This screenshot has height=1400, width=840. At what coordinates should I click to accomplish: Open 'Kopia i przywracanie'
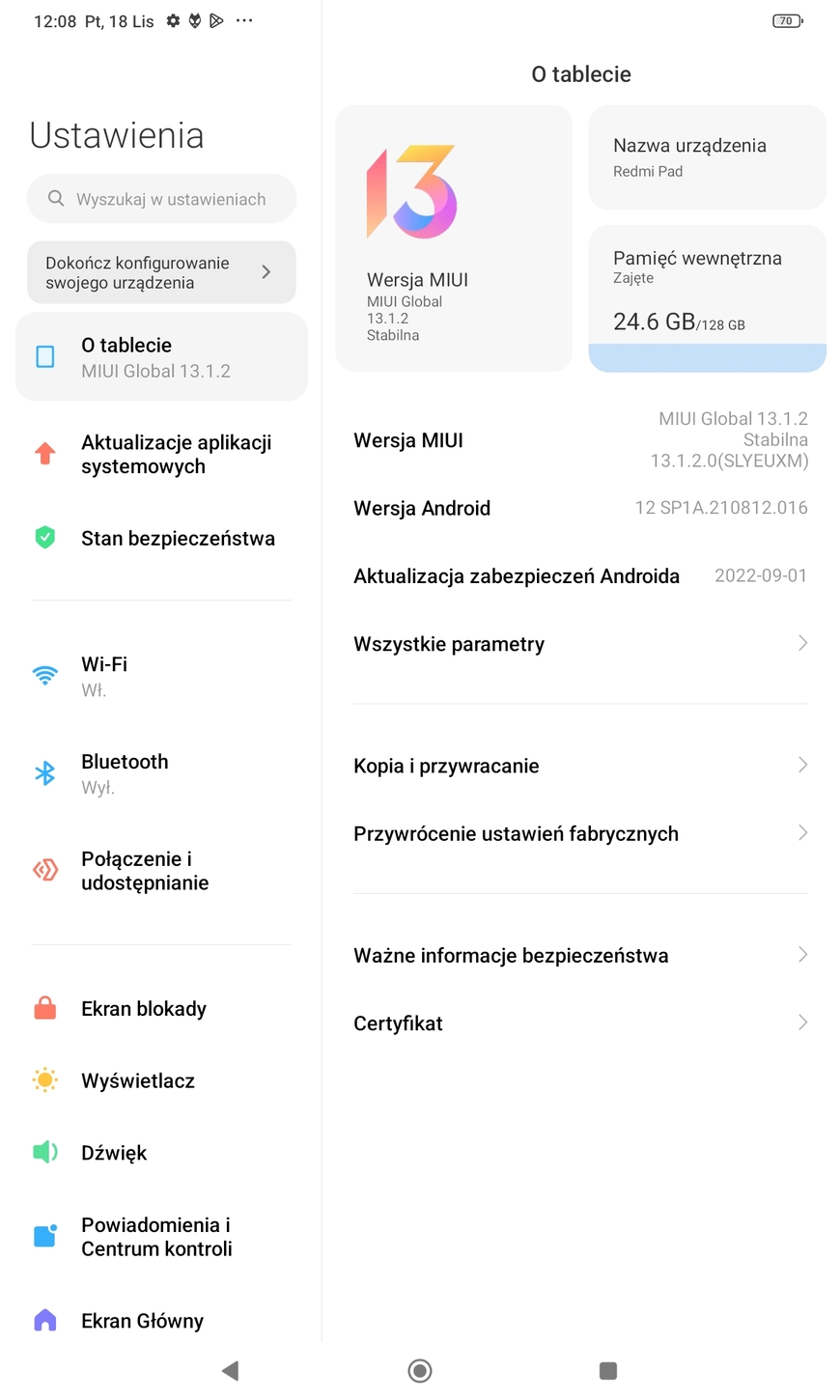[580, 766]
